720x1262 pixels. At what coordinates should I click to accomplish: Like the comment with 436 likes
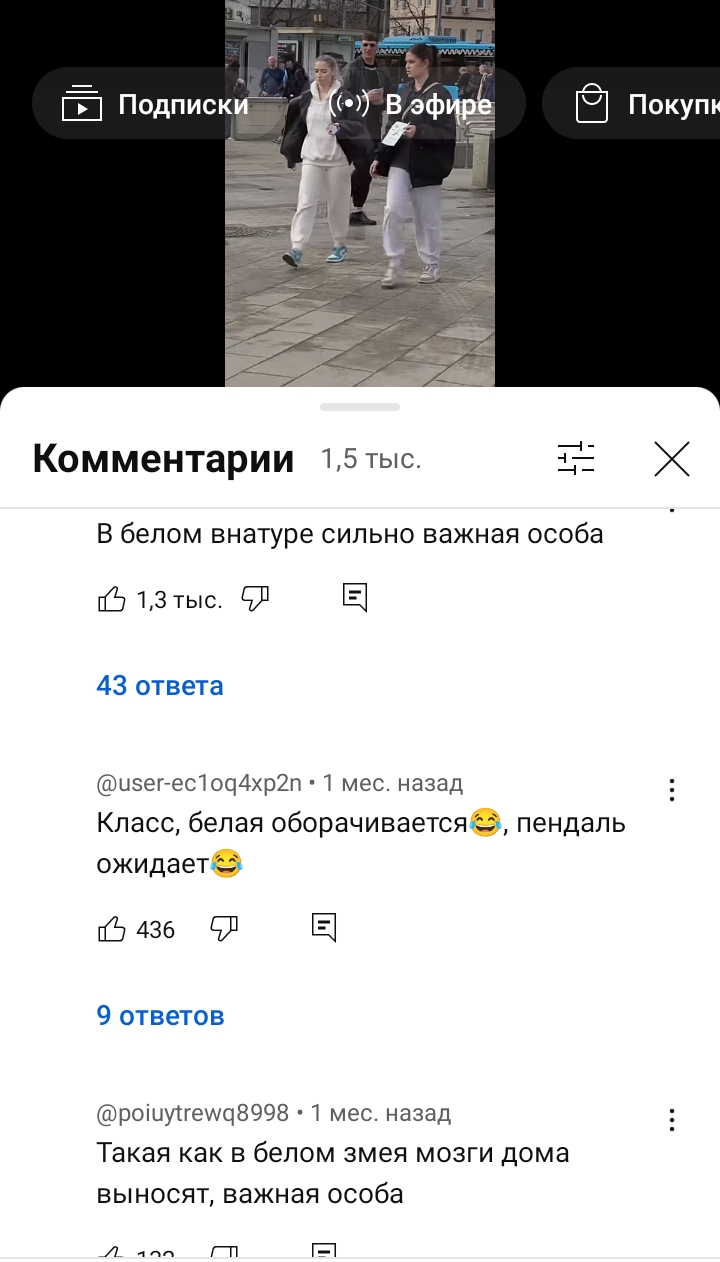(111, 929)
